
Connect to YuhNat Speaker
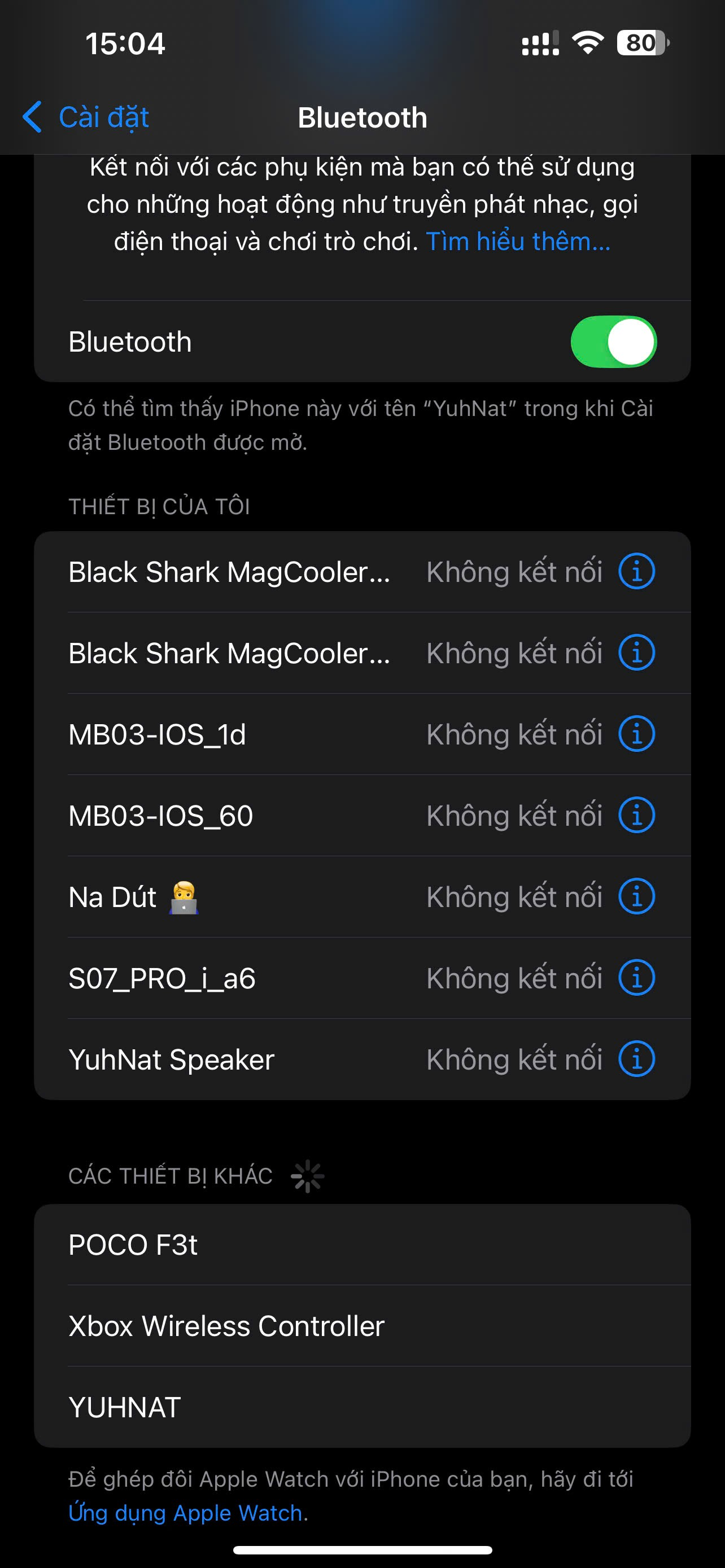coord(243,1059)
